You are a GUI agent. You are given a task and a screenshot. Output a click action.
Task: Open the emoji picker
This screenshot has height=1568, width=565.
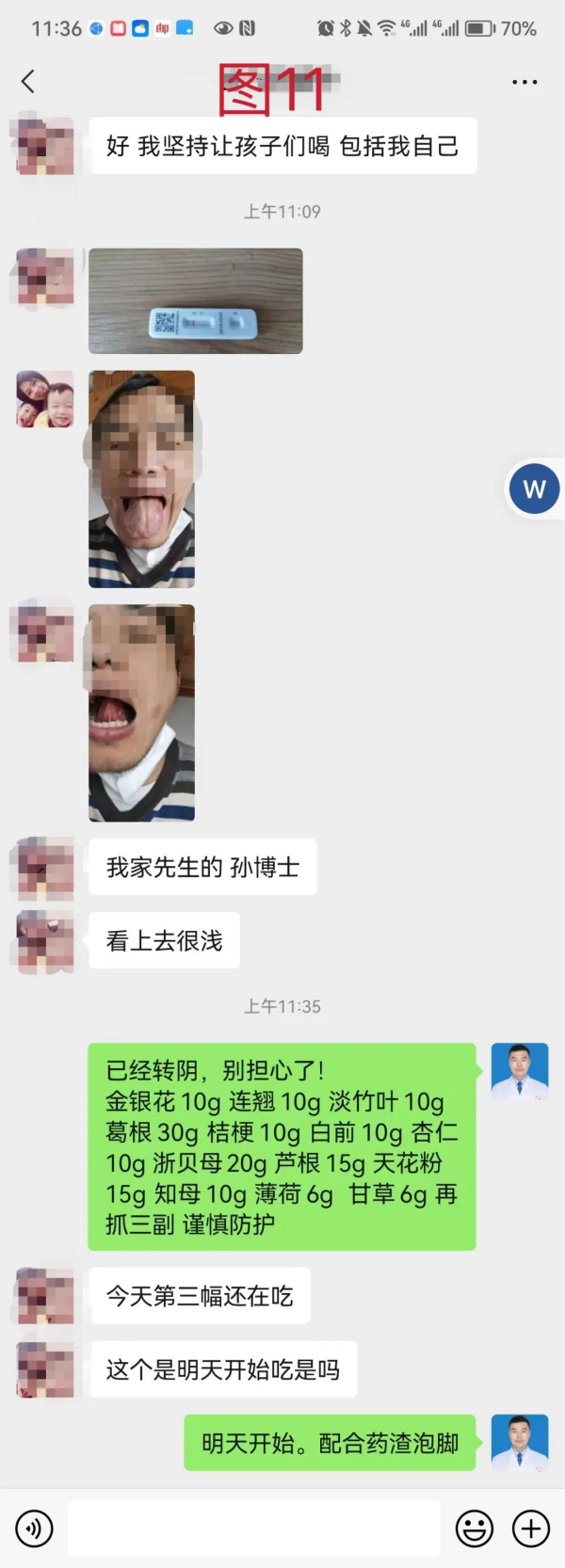point(475,1528)
